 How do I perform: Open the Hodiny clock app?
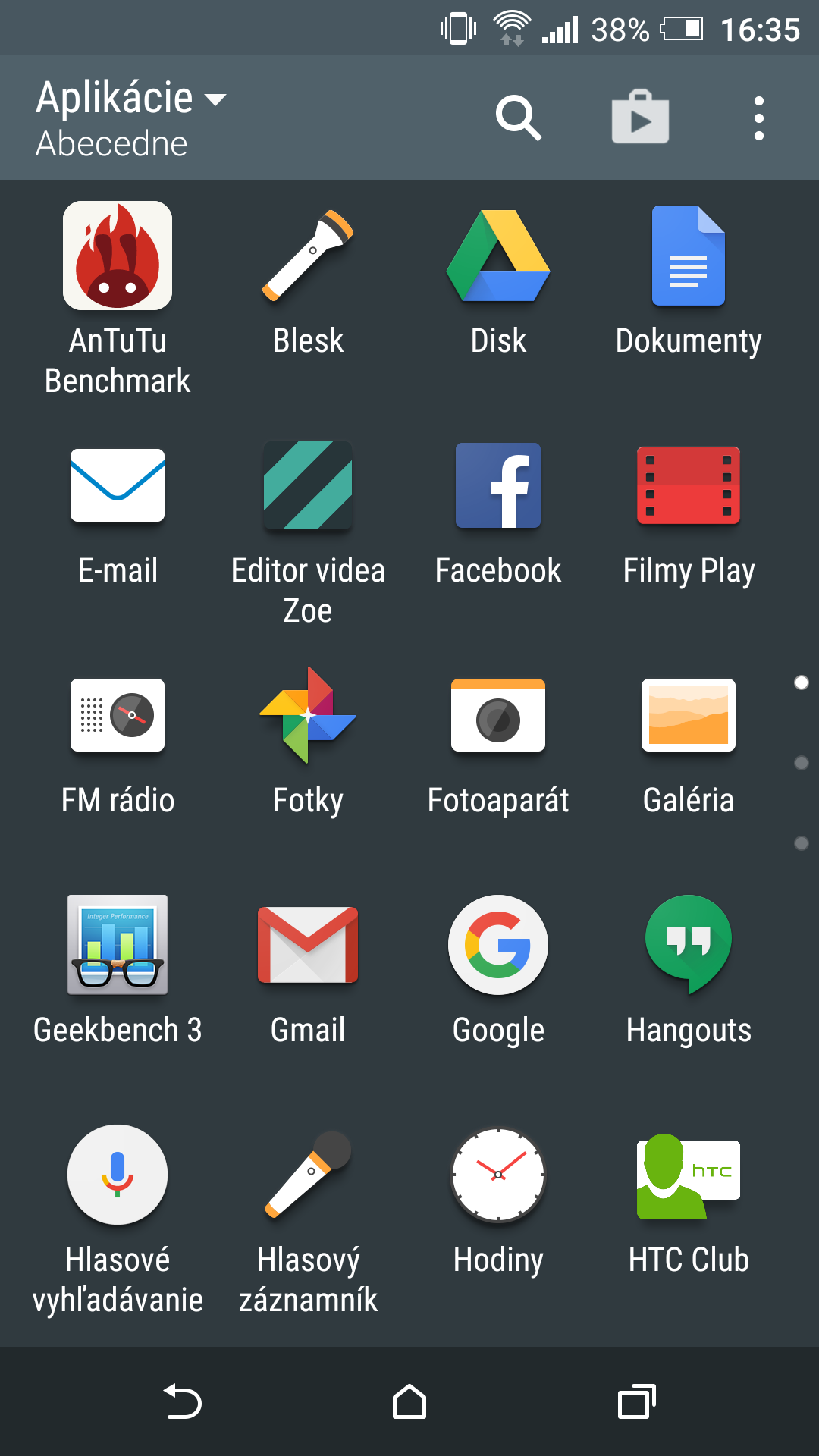click(498, 1175)
